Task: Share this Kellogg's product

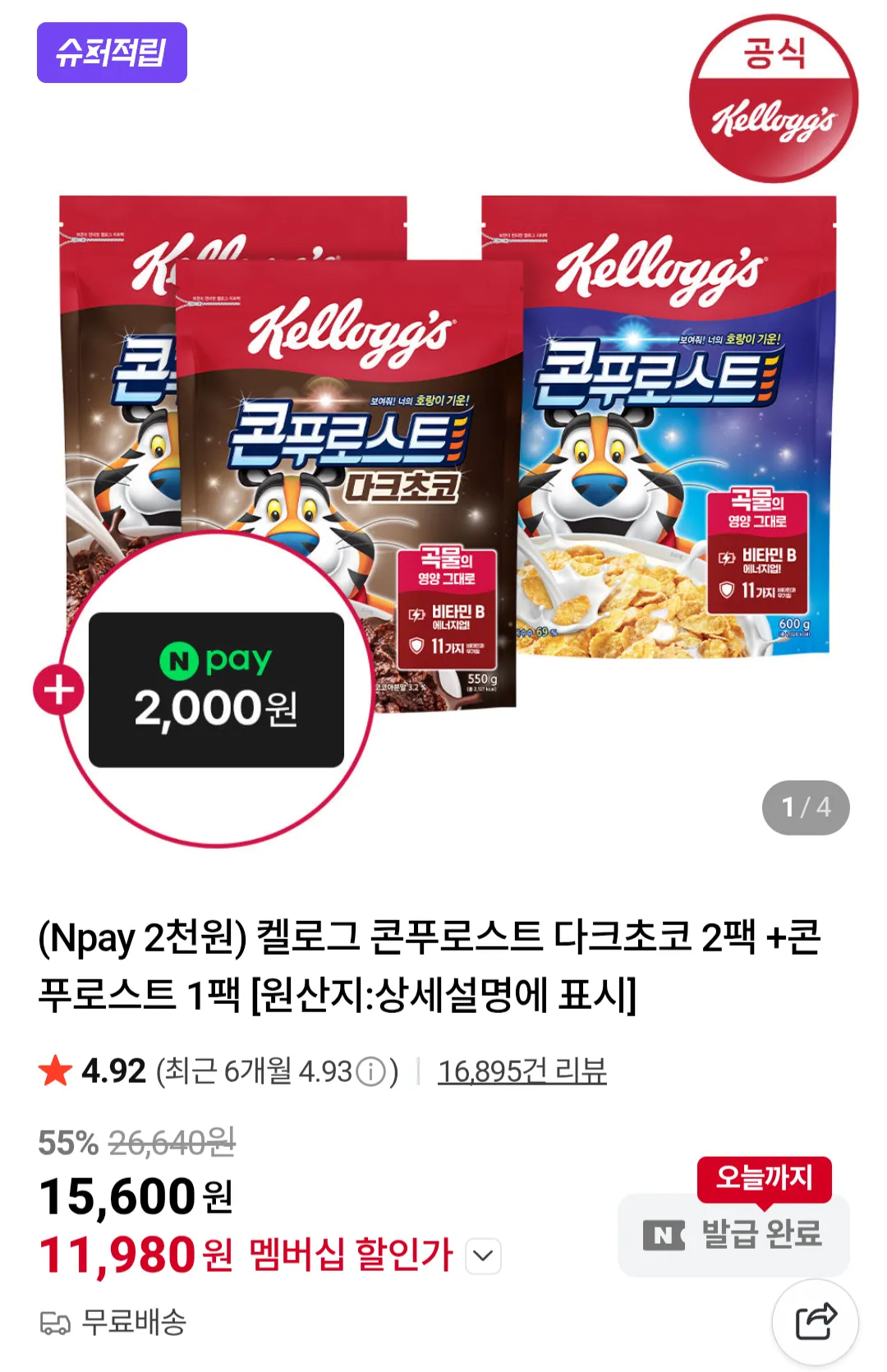Action: [815, 1322]
